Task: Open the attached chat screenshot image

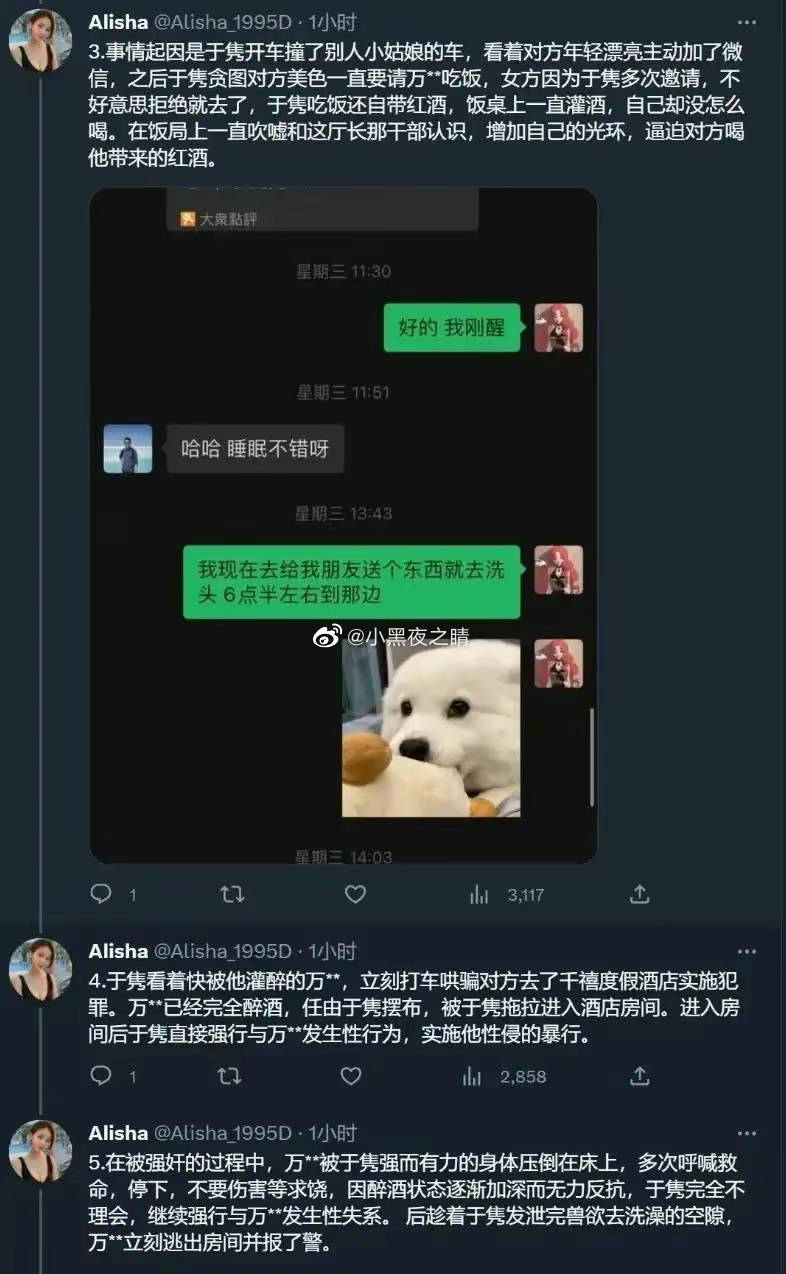Action: click(343, 525)
